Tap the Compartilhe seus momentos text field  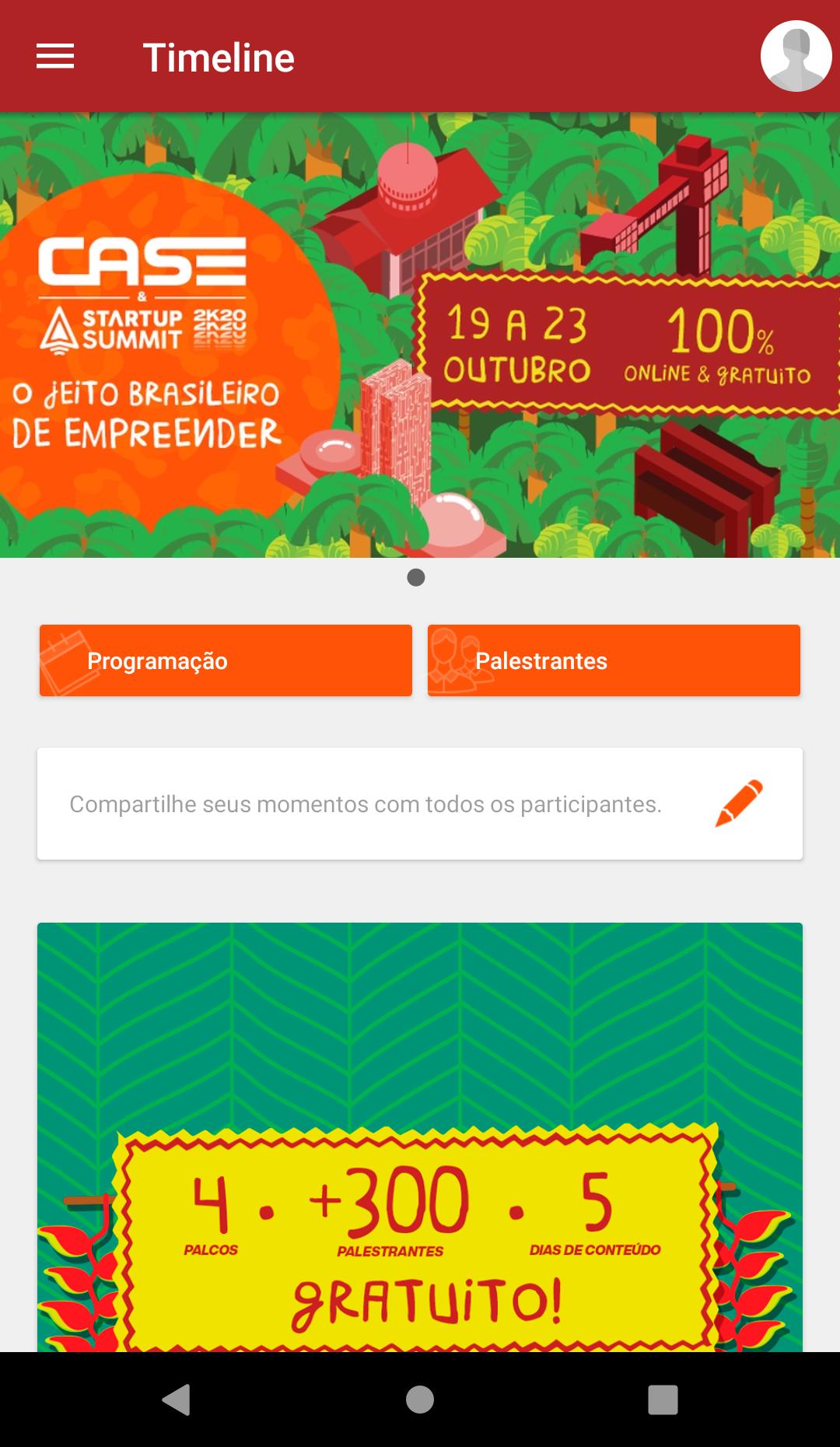pos(364,804)
